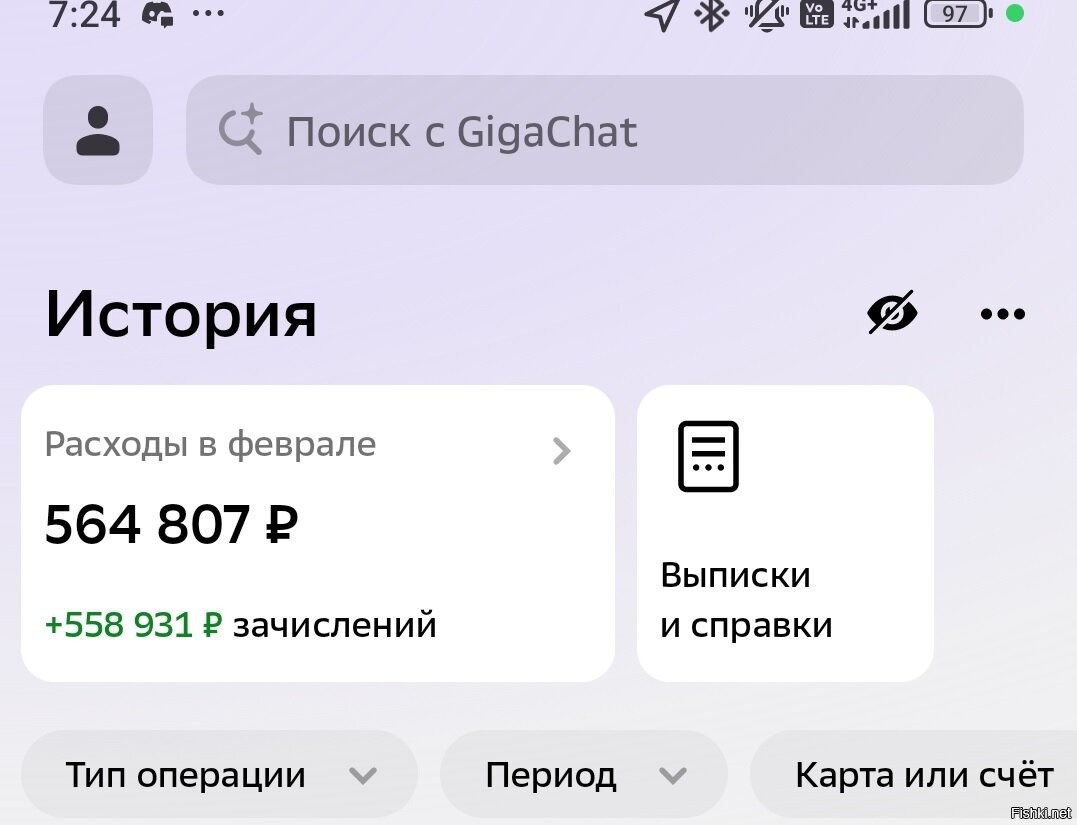Open the profile avatar button
The width and height of the screenshot is (1077, 825).
[98, 130]
